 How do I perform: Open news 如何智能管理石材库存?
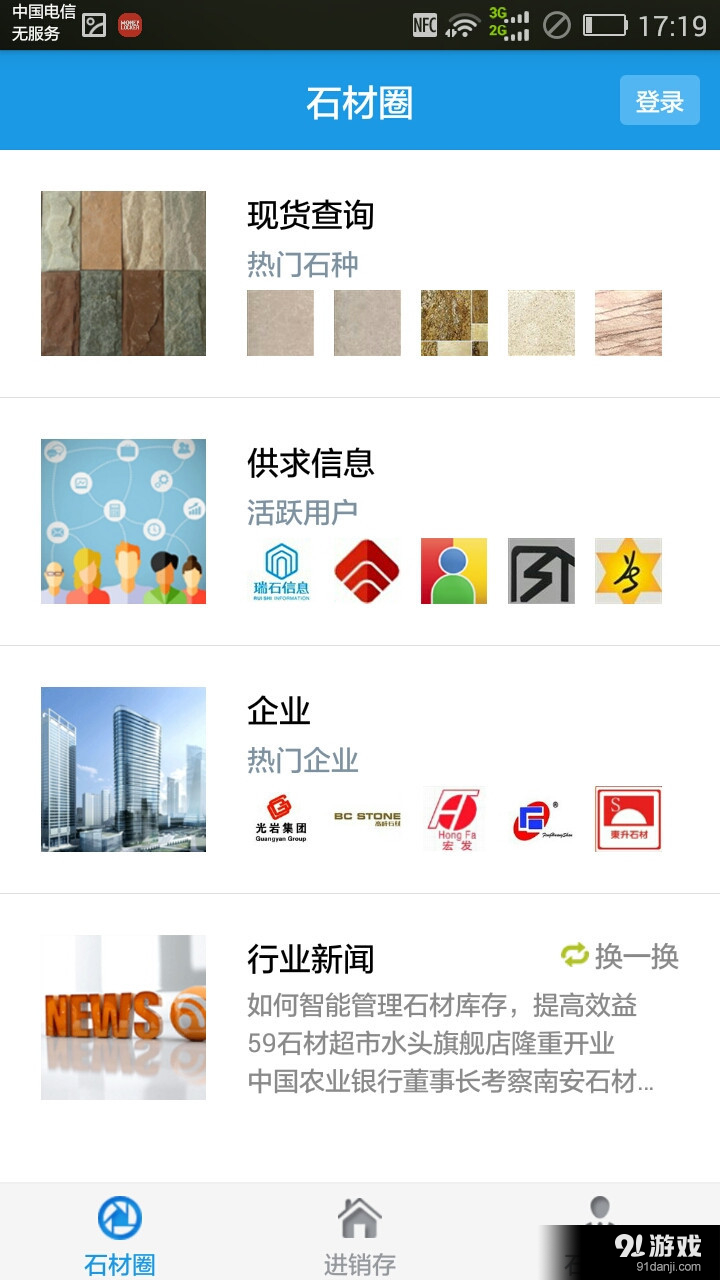(x=440, y=1005)
